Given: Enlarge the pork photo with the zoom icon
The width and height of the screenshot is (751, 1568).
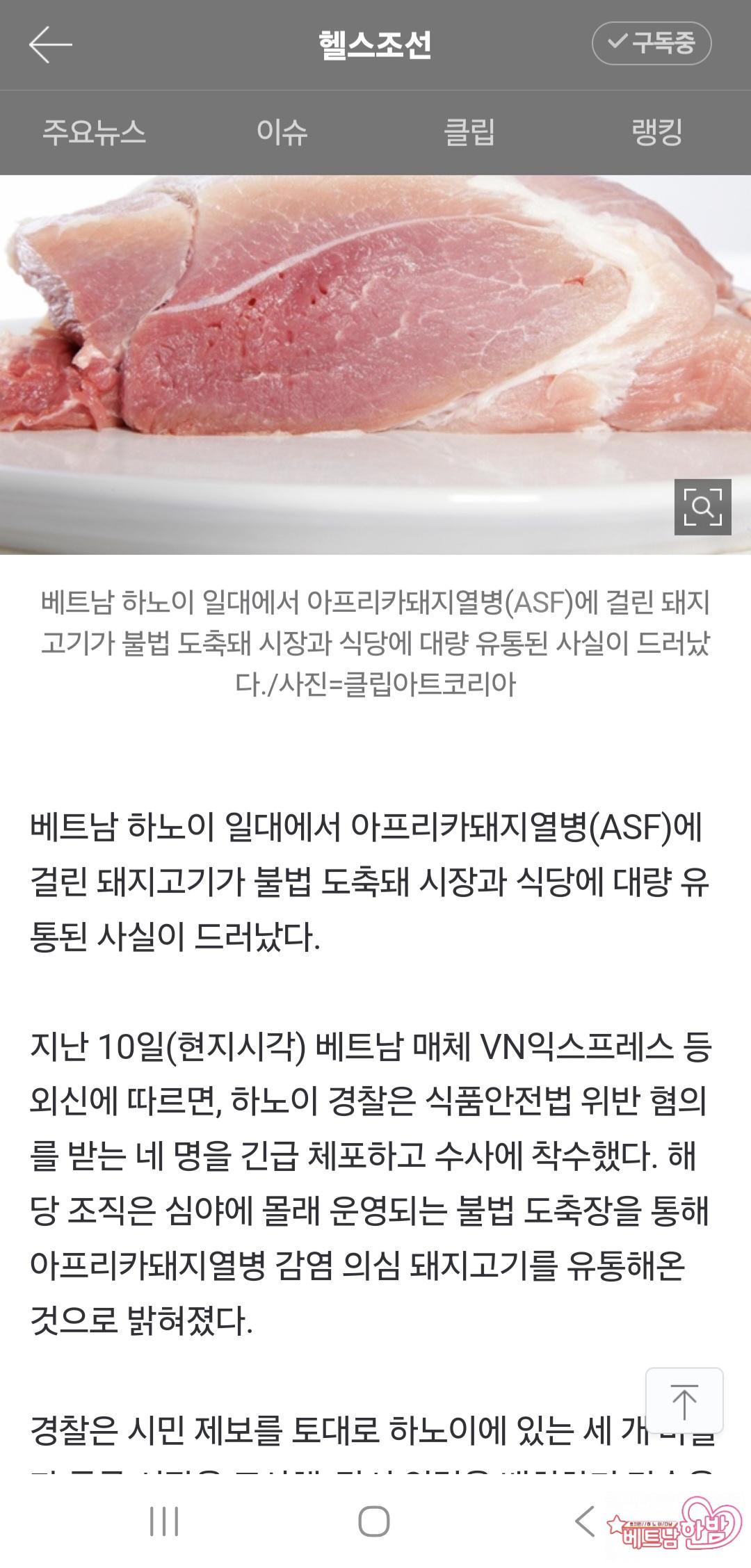Looking at the screenshot, I should click(x=702, y=507).
